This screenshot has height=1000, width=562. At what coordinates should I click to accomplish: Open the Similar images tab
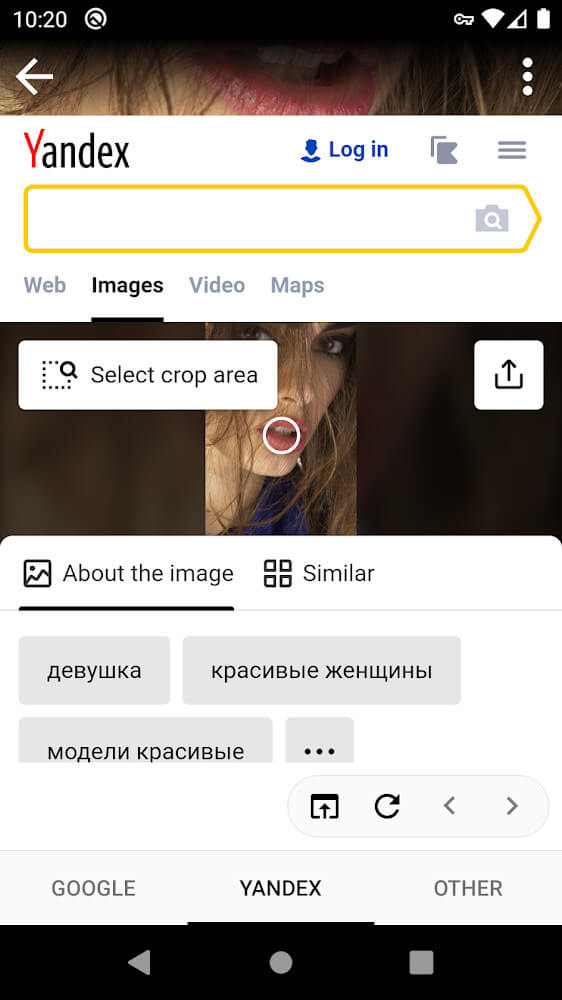point(319,573)
